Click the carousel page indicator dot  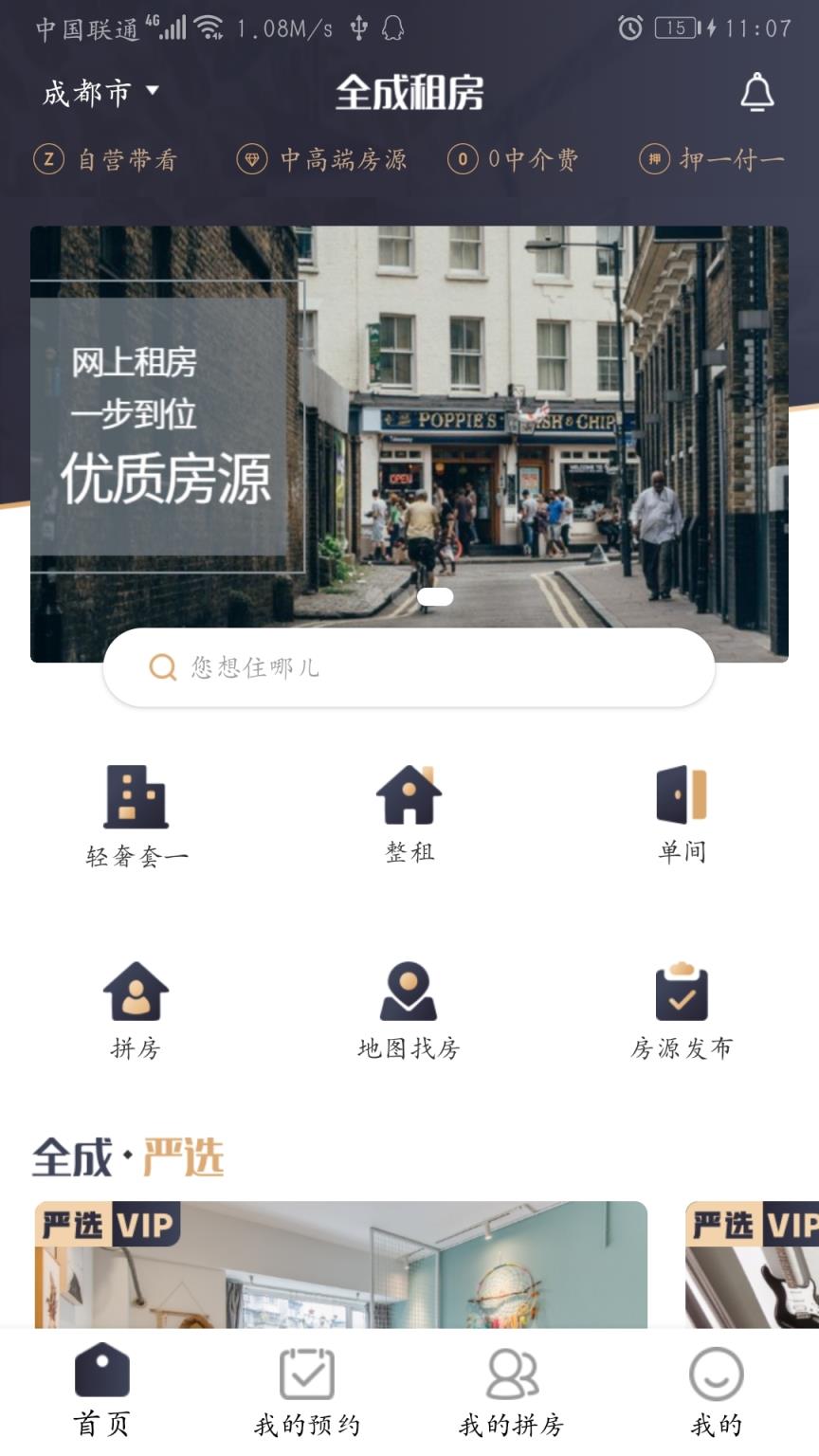click(436, 596)
